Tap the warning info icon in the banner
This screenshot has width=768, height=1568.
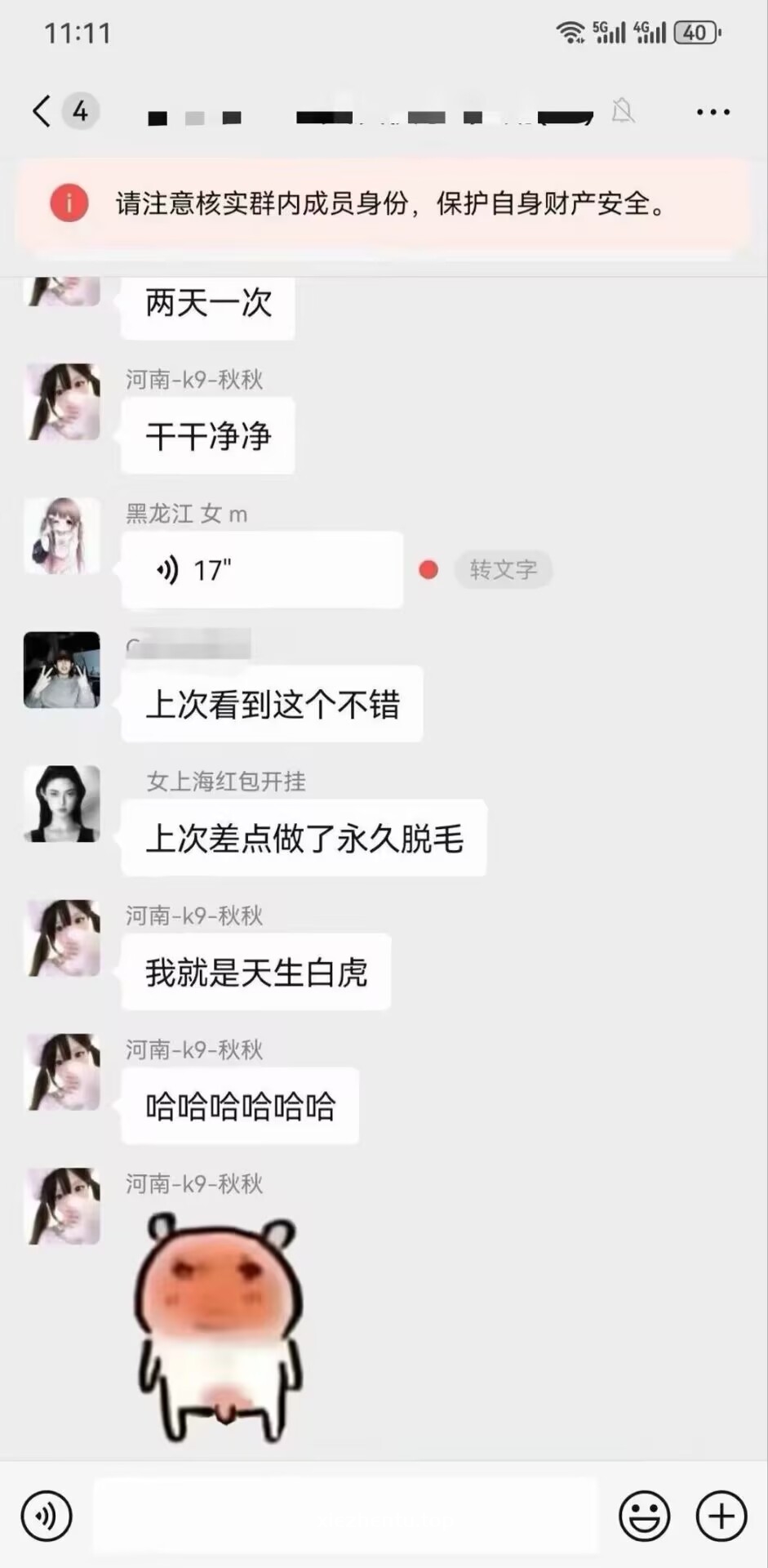click(69, 203)
